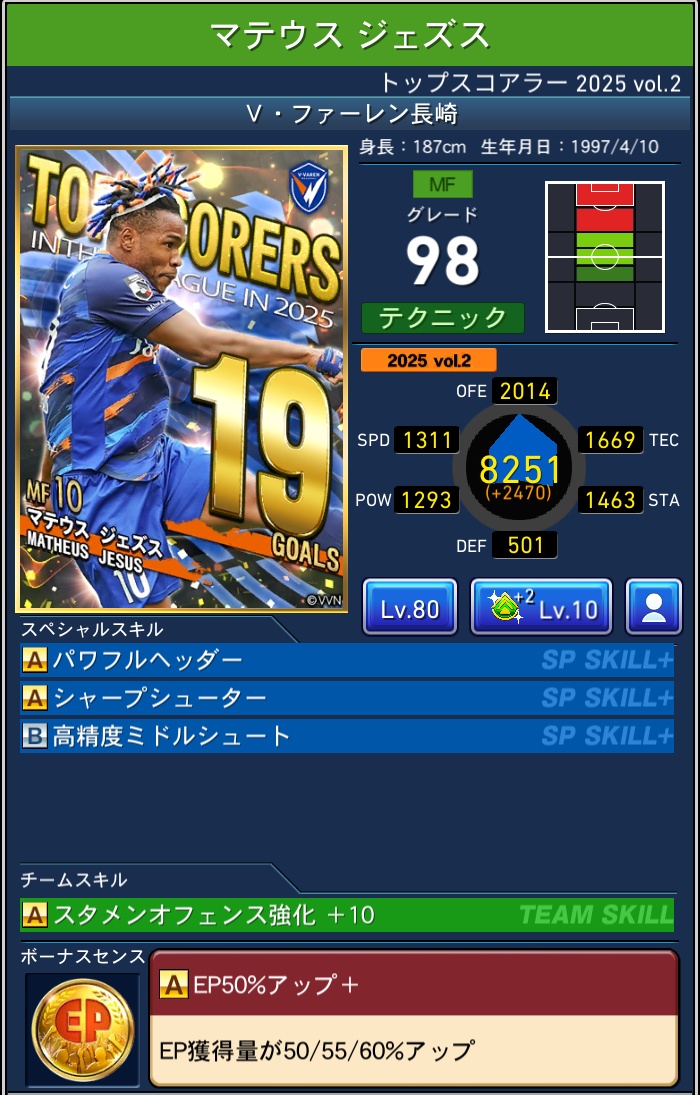
Task: Select 高精度ミドルシュート skill row
Action: (346, 736)
